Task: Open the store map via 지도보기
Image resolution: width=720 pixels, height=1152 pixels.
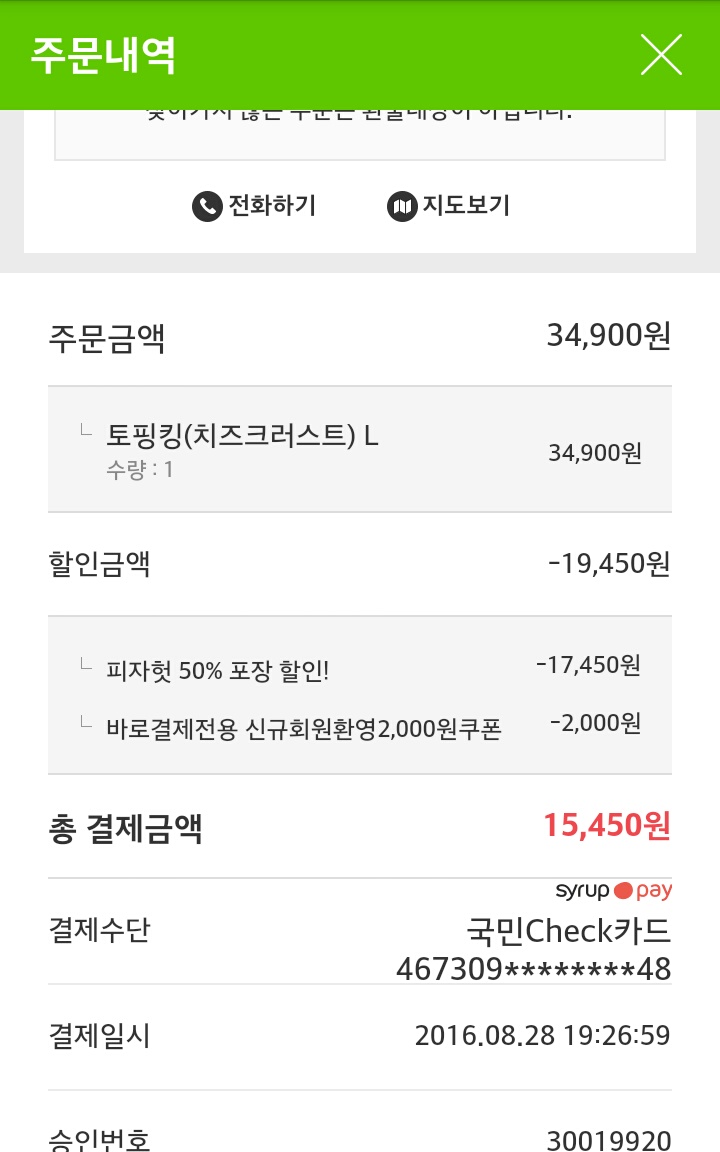Action: 448,206
